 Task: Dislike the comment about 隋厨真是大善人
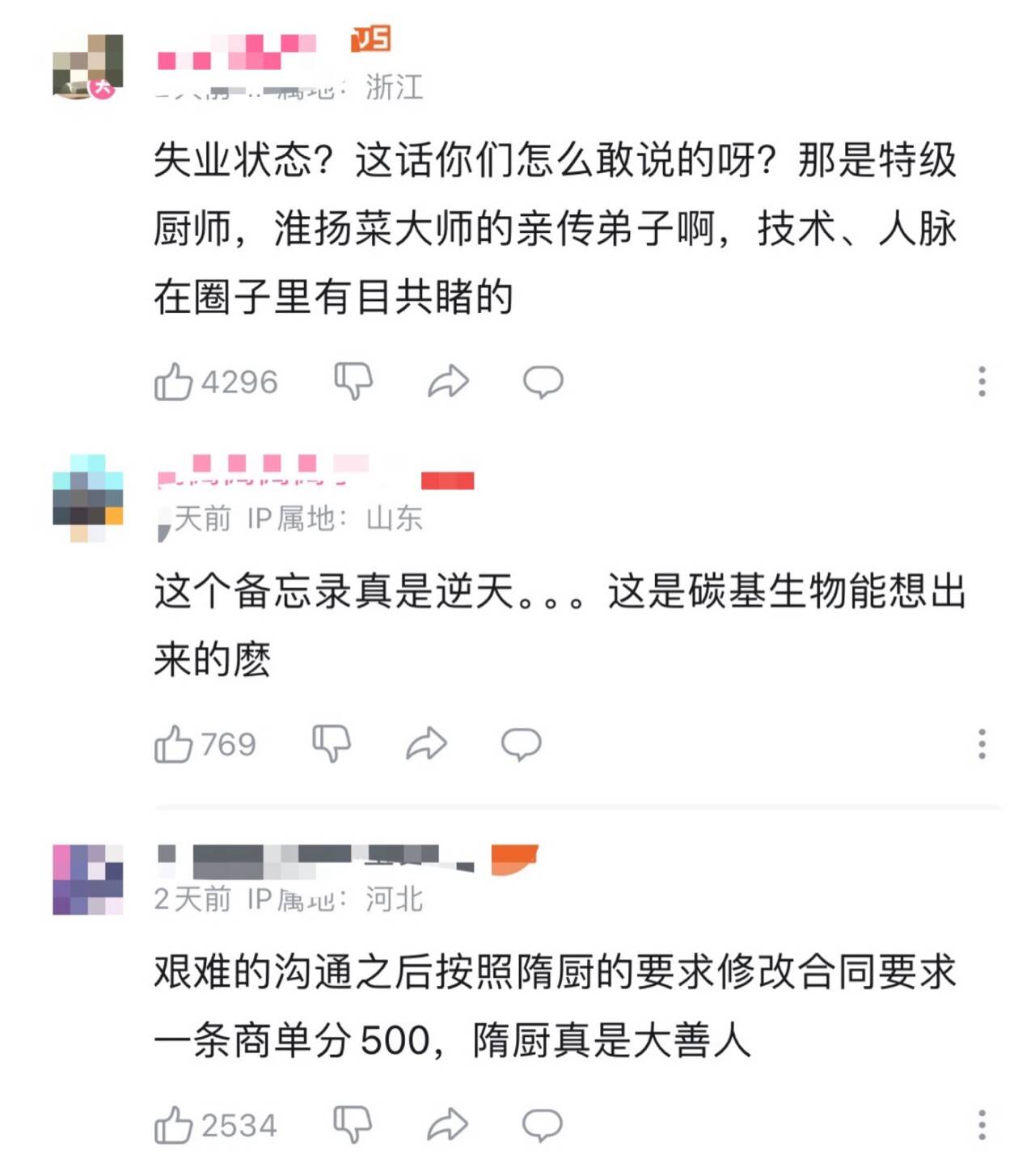pyautogui.click(x=353, y=1123)
